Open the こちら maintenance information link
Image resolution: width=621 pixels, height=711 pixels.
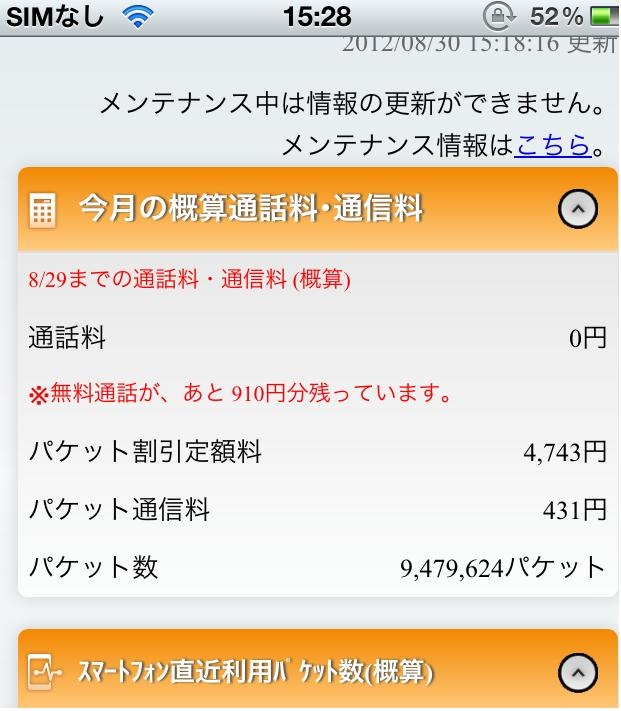pyautogui.click(x=552, y=146)
